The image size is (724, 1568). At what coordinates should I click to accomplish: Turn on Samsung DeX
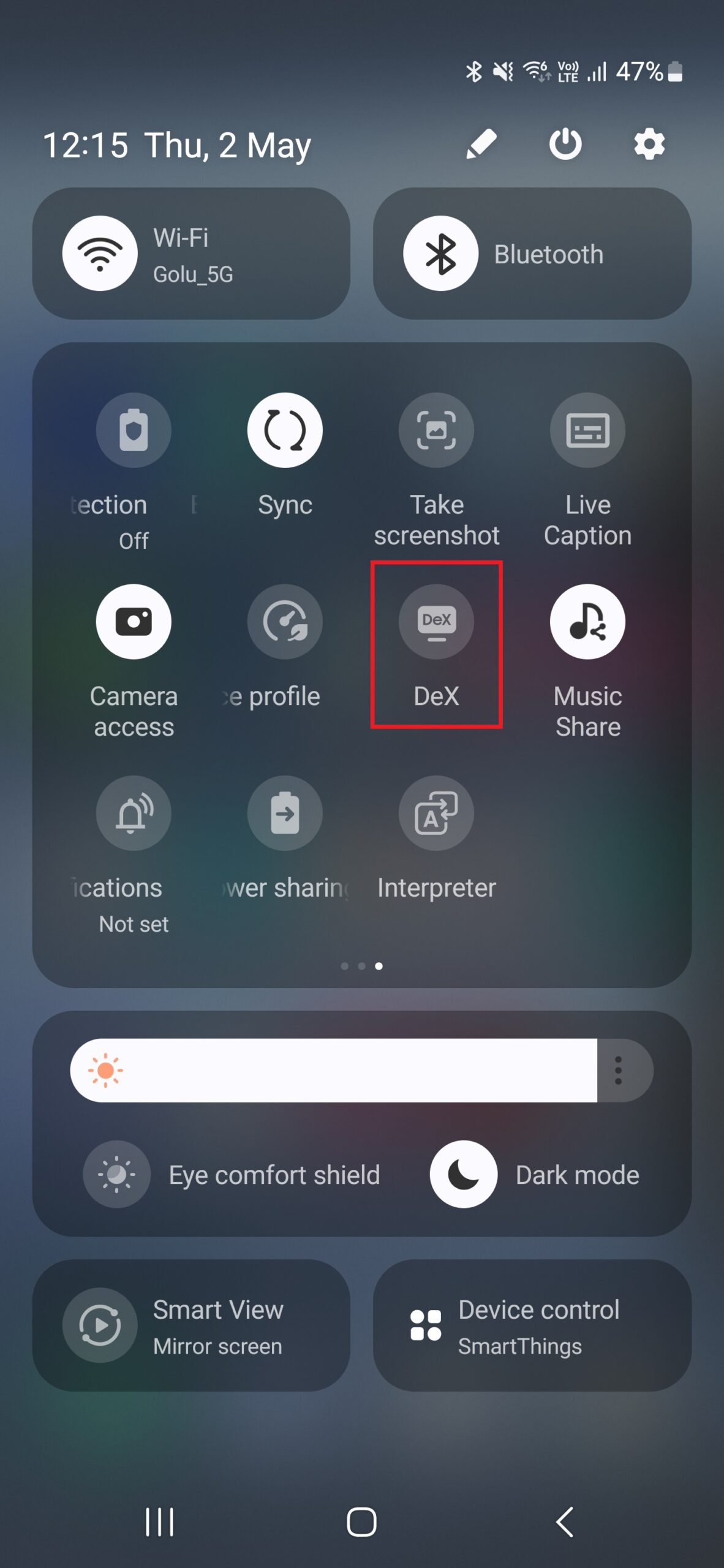tap(436, 622)
